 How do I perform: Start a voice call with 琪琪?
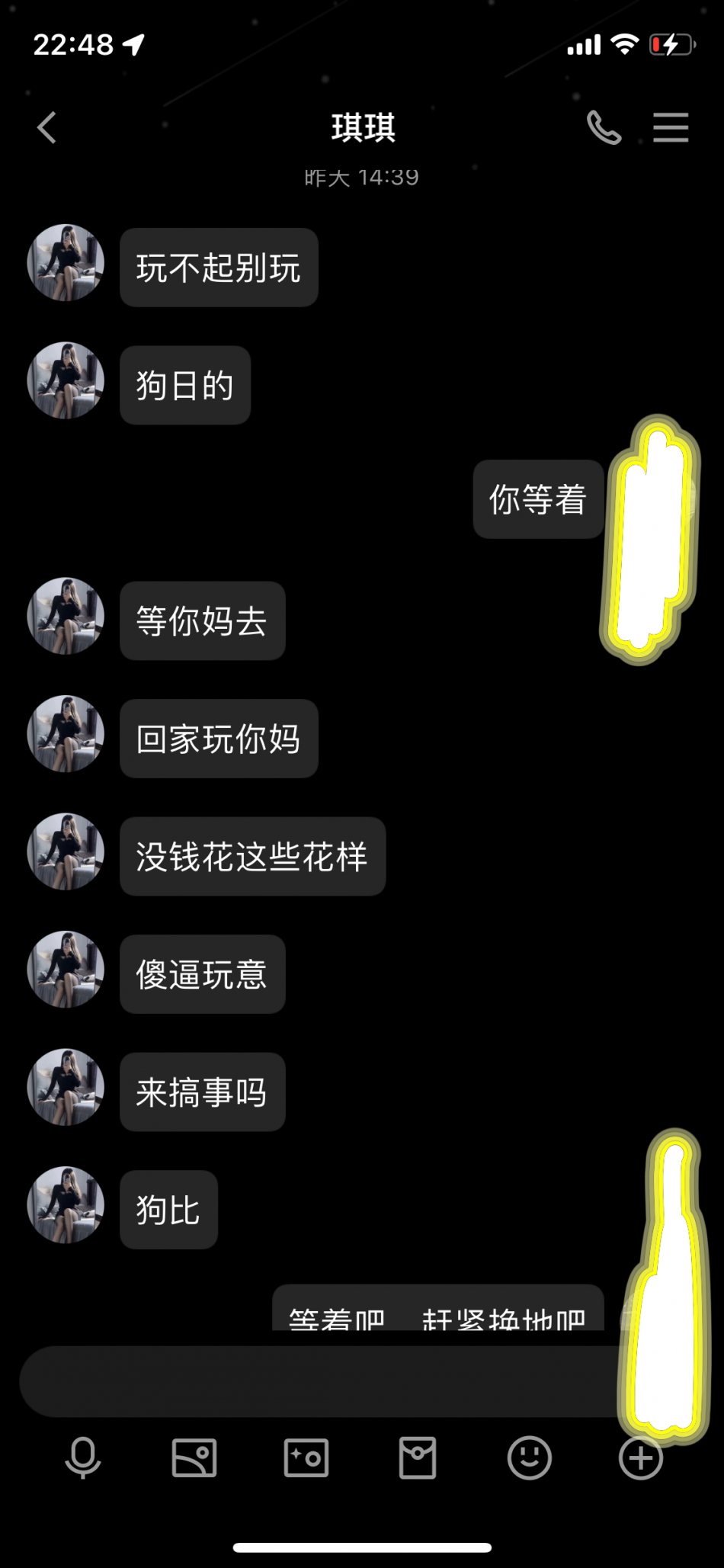pos(604,127)
